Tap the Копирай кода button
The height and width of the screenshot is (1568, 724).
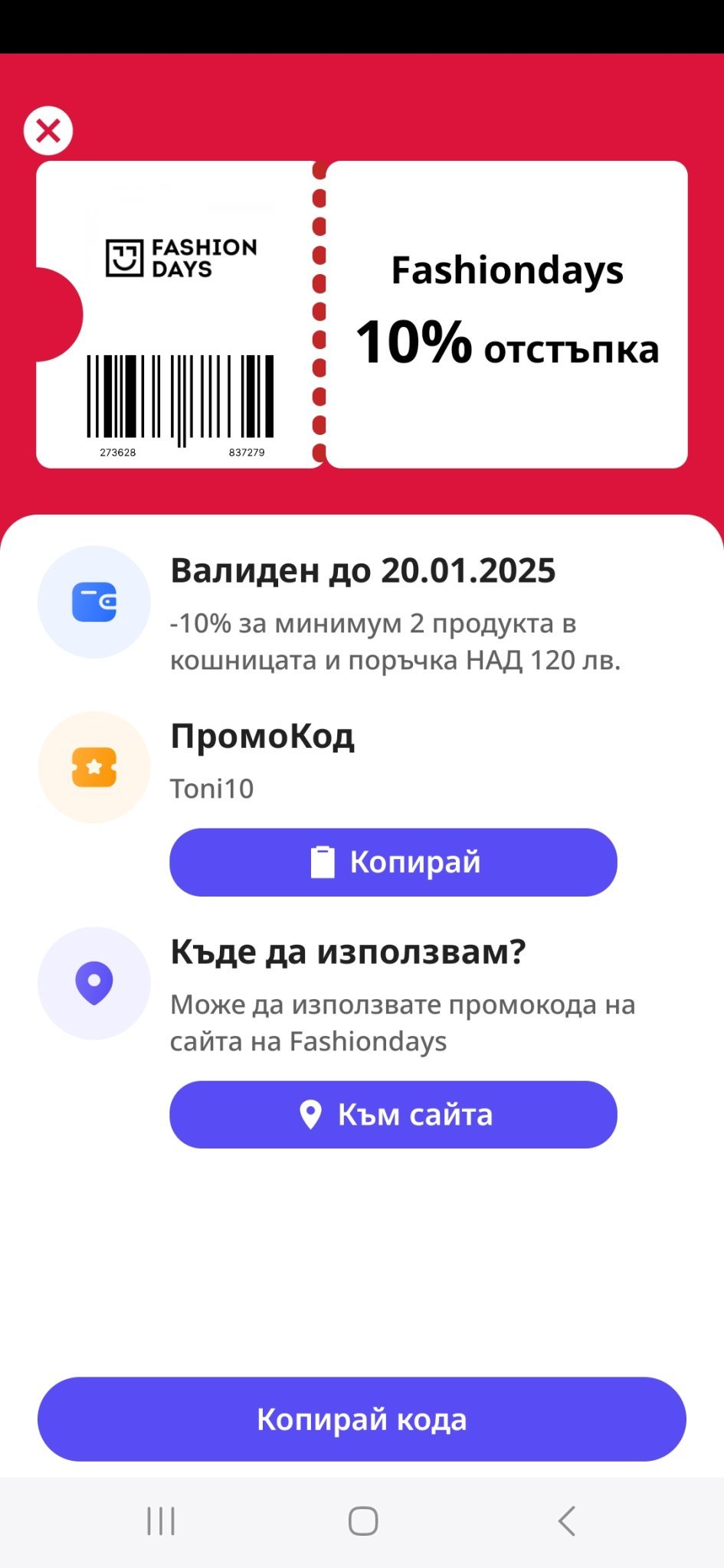coord(362,1419)
